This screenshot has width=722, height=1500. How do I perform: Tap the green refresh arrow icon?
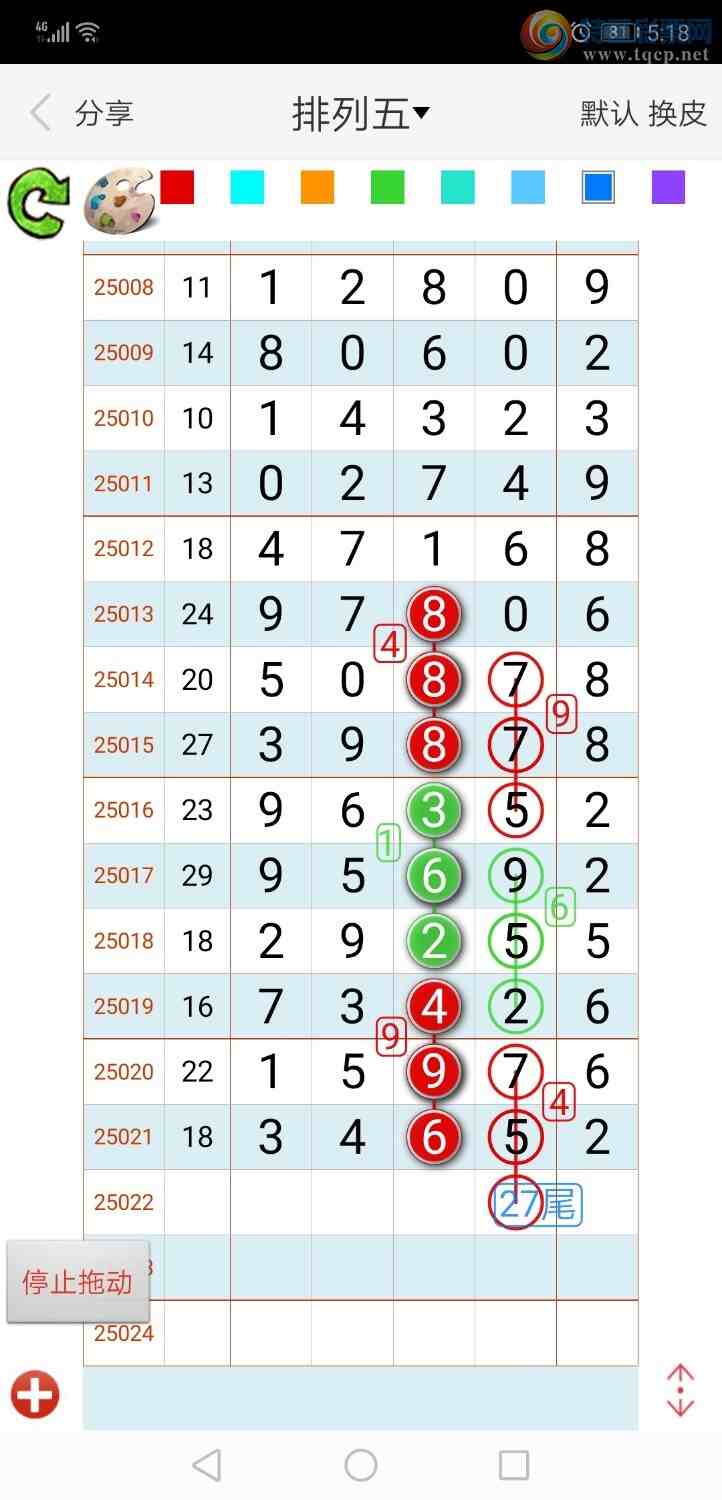coord(38,202)
